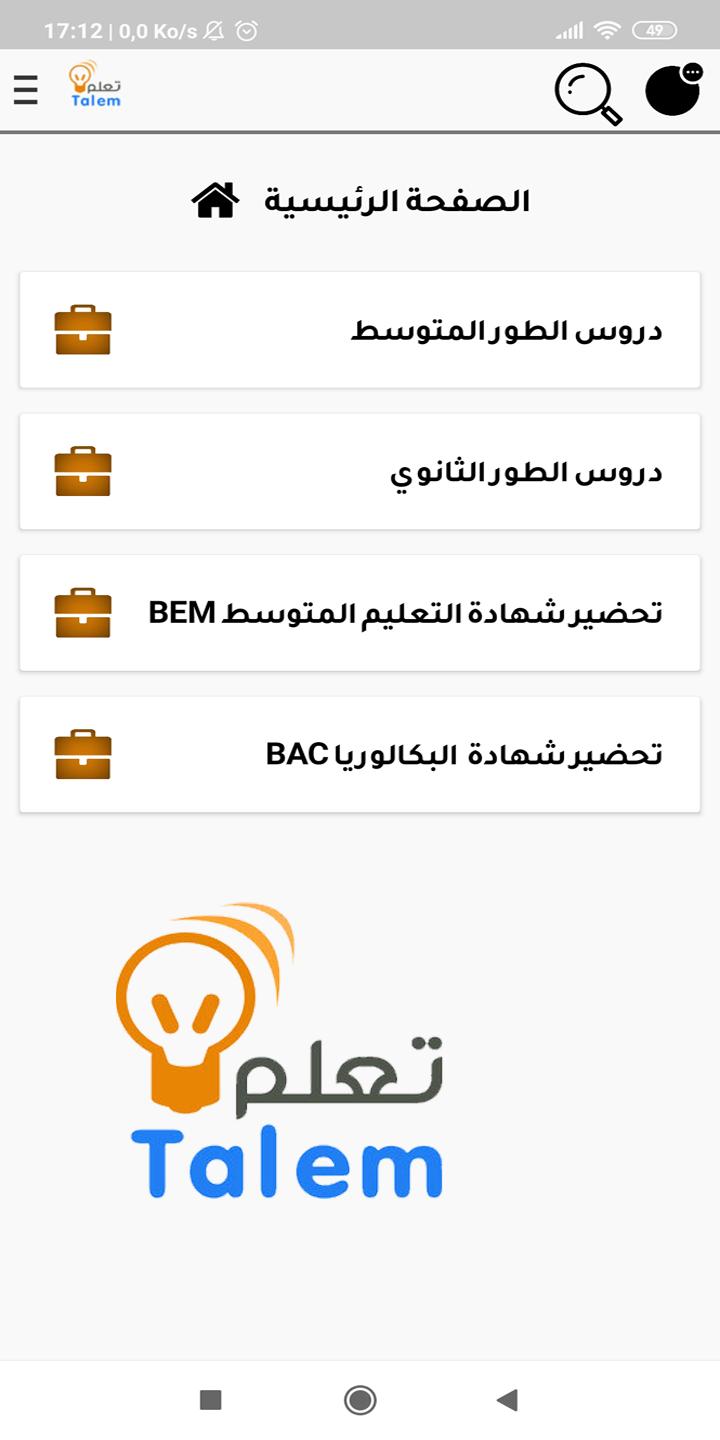Go to the system home screen
The image size is (720, 1440).
[x=360, y=1400]
